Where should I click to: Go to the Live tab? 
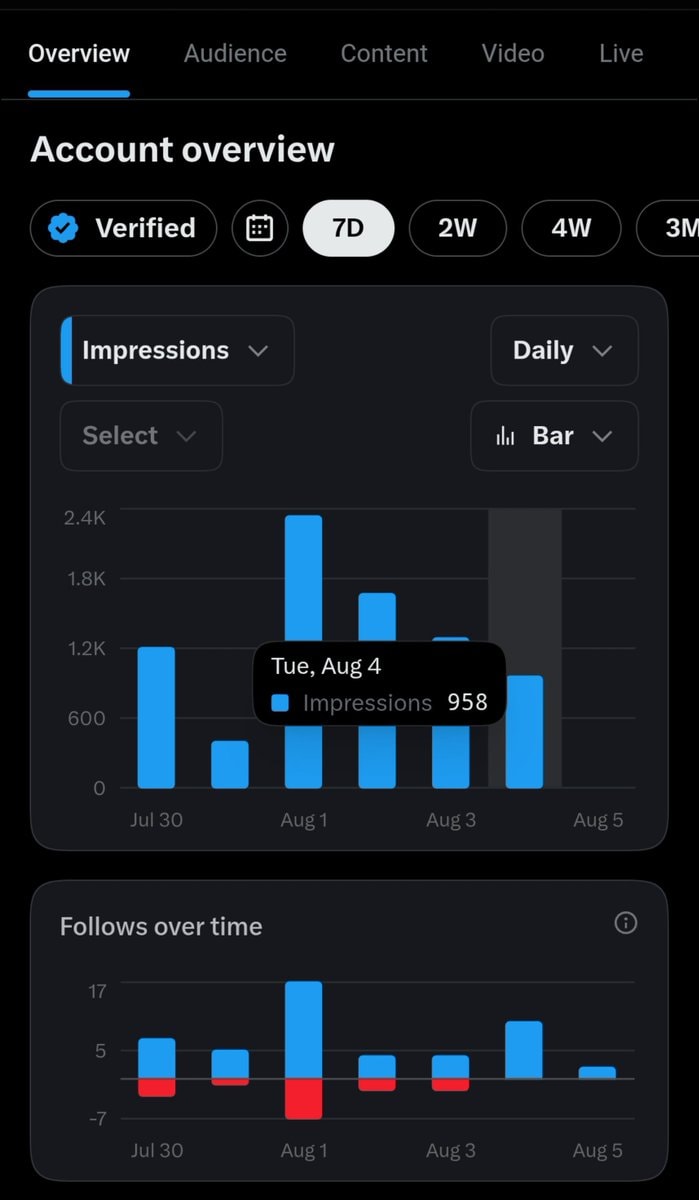tap(621, 54)
